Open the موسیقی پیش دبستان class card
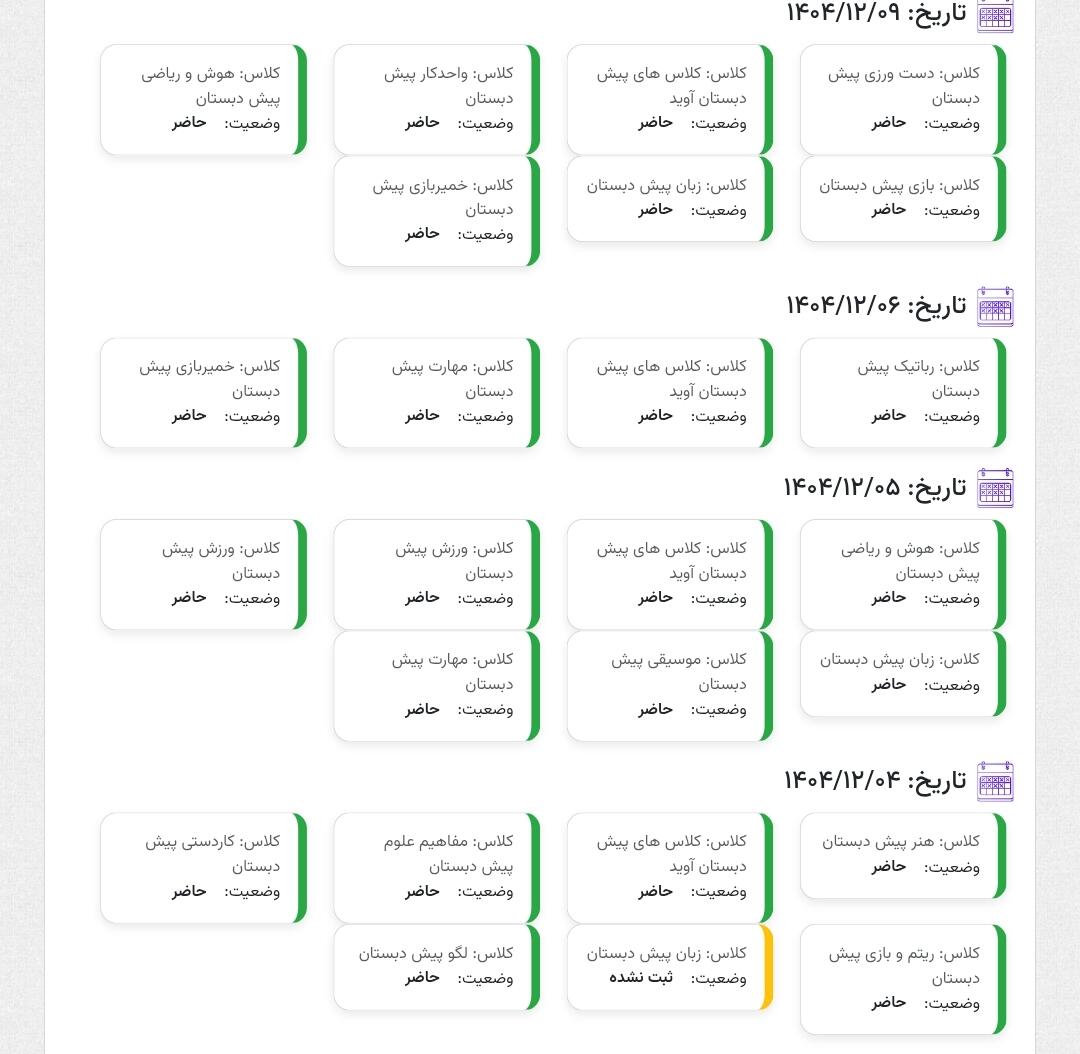The height and width of the screenshot is (1054, 1080). (669, 686)
